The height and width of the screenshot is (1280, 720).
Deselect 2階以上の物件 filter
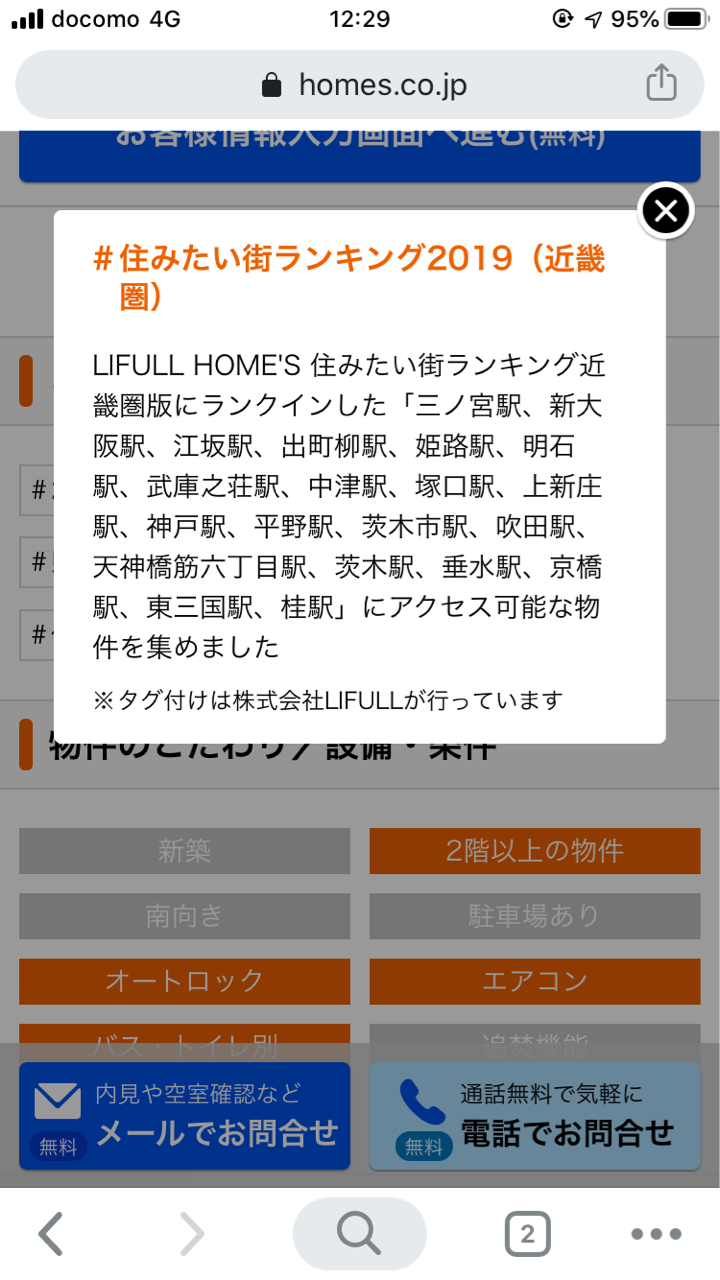tap(534, 851)
